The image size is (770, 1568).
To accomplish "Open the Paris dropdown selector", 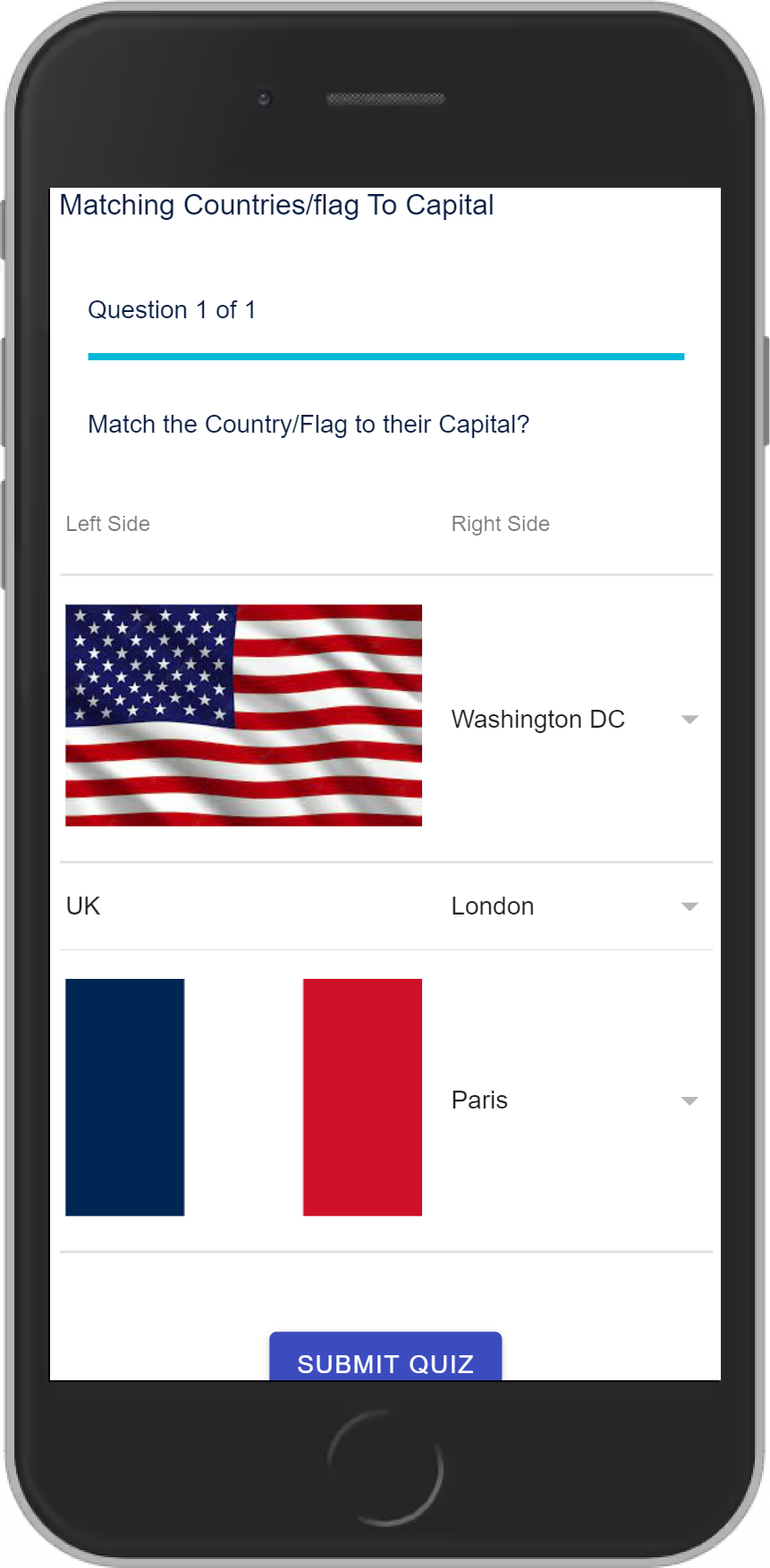I will click(x=574, y=1100).
